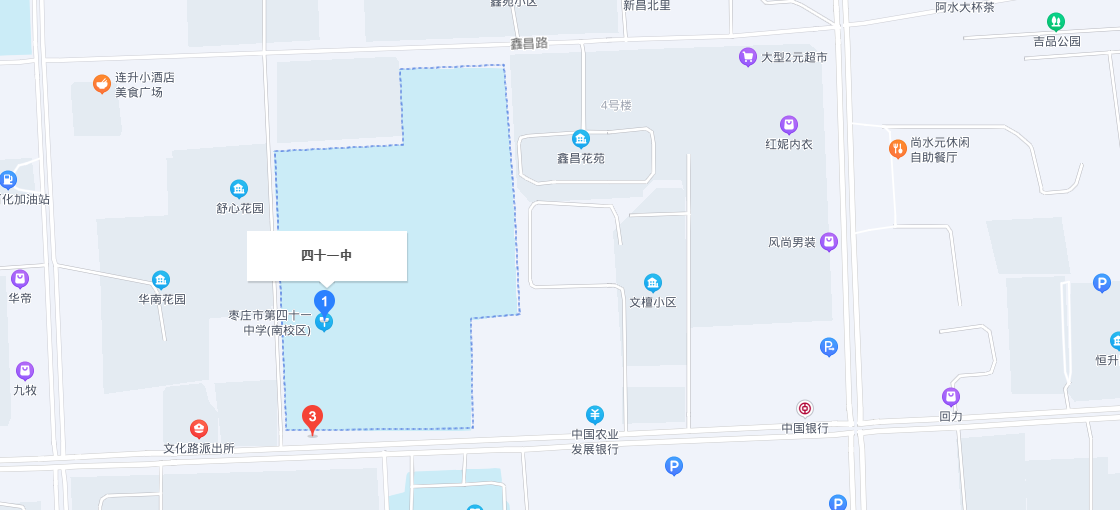The width and height of the screenshot is (1120, 510).
Task: Tap the 吉品公园 park icon
Action: pyautogui.click(x=1055, y=21)
